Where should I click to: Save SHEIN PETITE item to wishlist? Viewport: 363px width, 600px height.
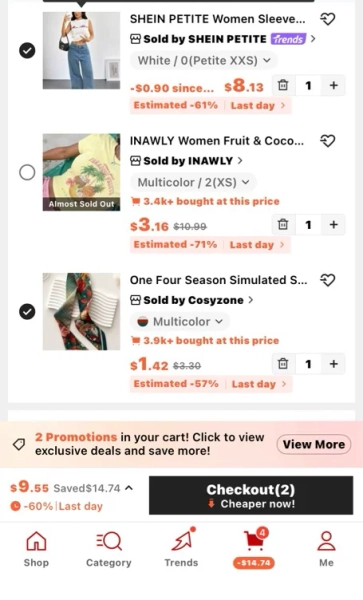click(327, 19)
